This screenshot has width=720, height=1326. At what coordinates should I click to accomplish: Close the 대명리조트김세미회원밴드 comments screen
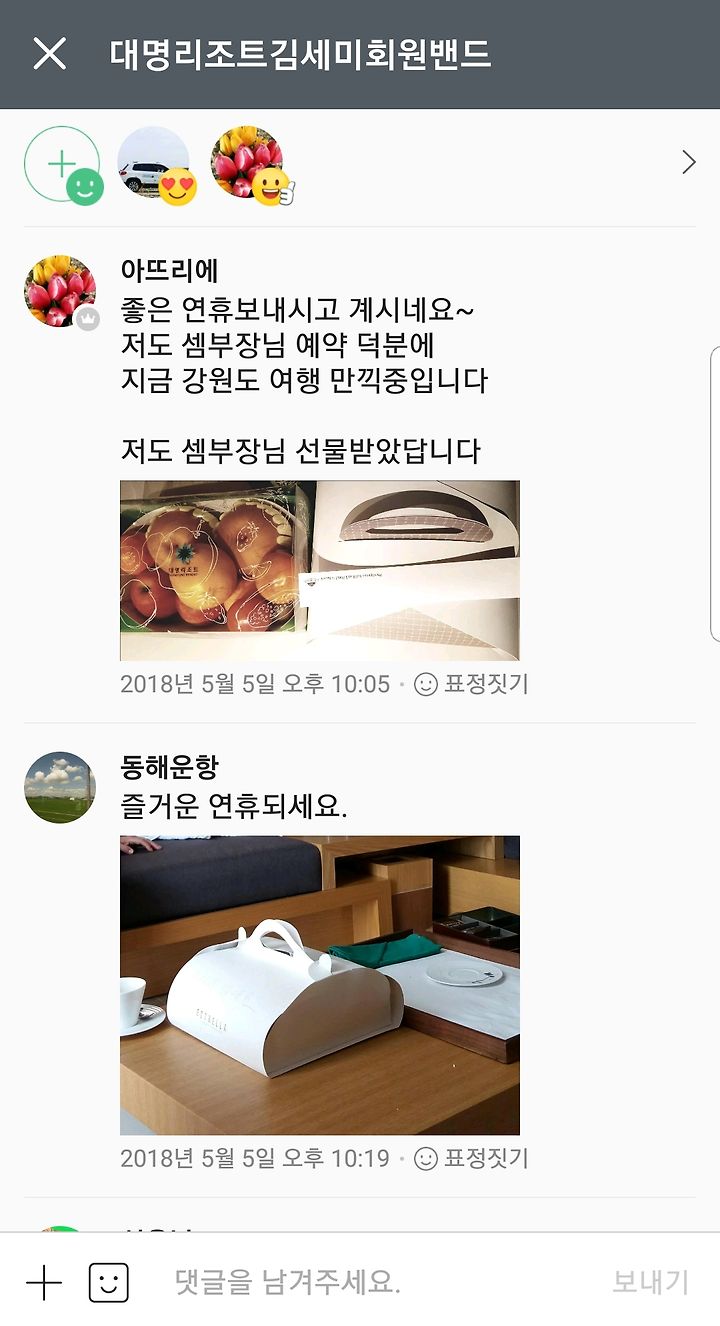[x=49, y=54]
